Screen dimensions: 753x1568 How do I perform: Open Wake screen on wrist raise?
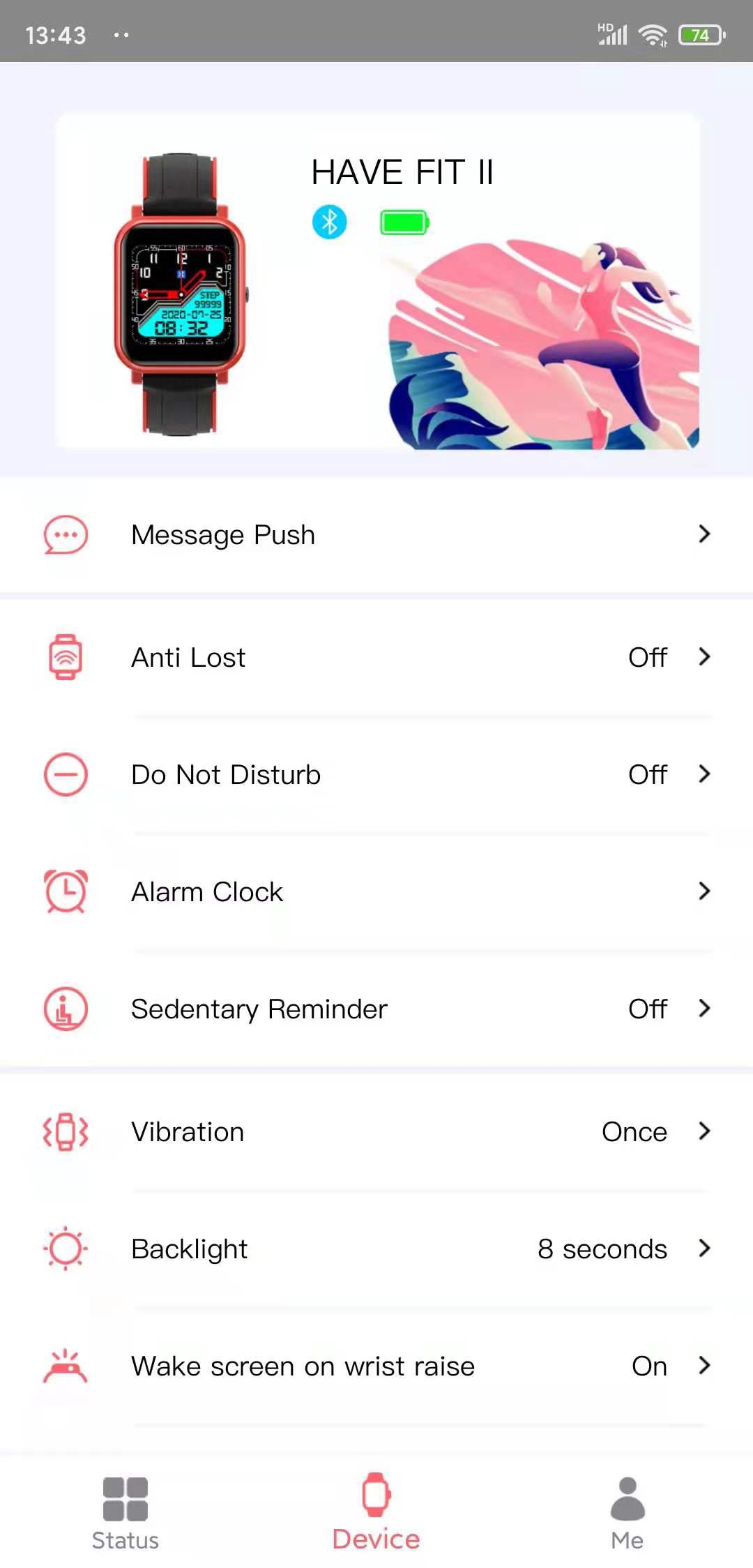click(x=376, y=1366)
